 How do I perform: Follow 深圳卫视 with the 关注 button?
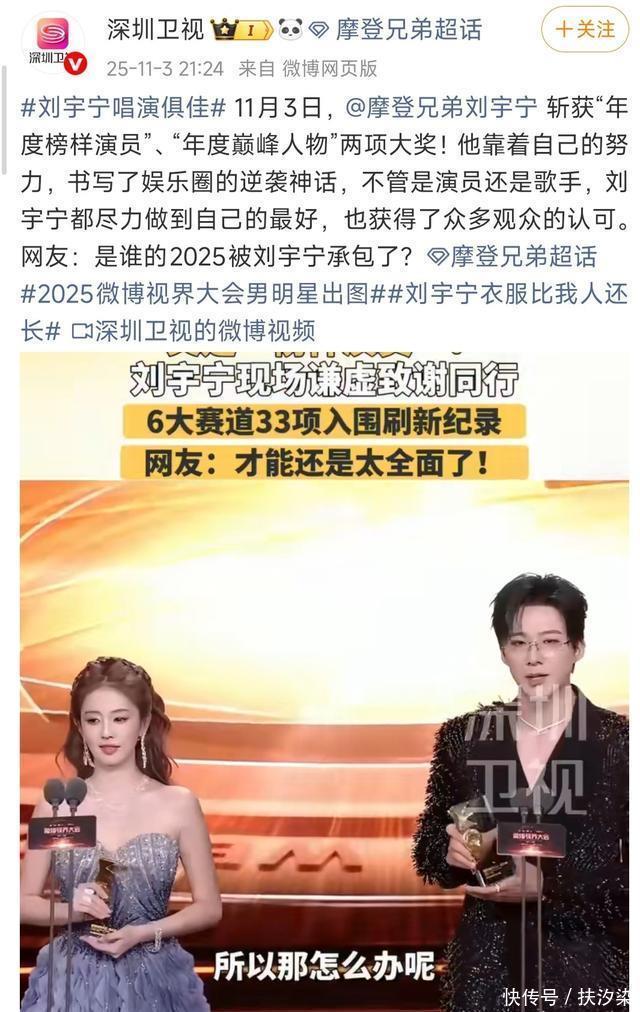click(x=585, y=30)
